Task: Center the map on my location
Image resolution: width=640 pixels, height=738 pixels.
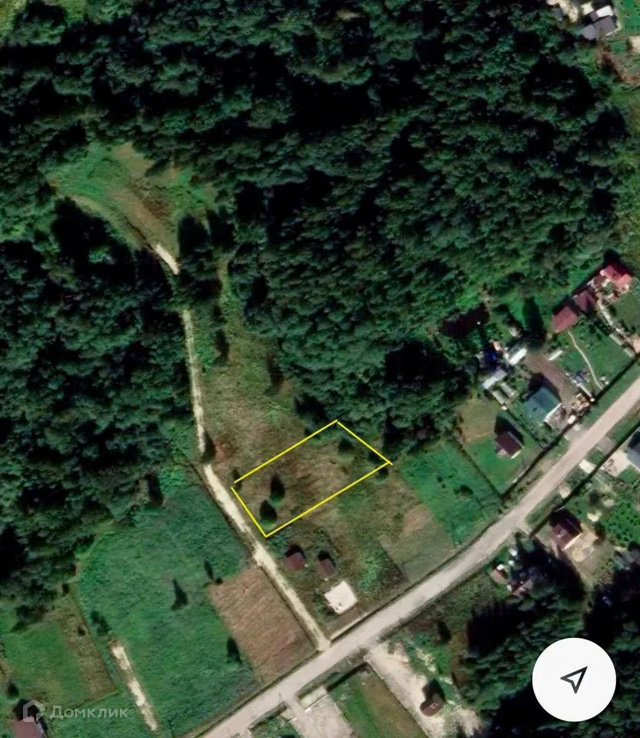Action: click(573, 680)
